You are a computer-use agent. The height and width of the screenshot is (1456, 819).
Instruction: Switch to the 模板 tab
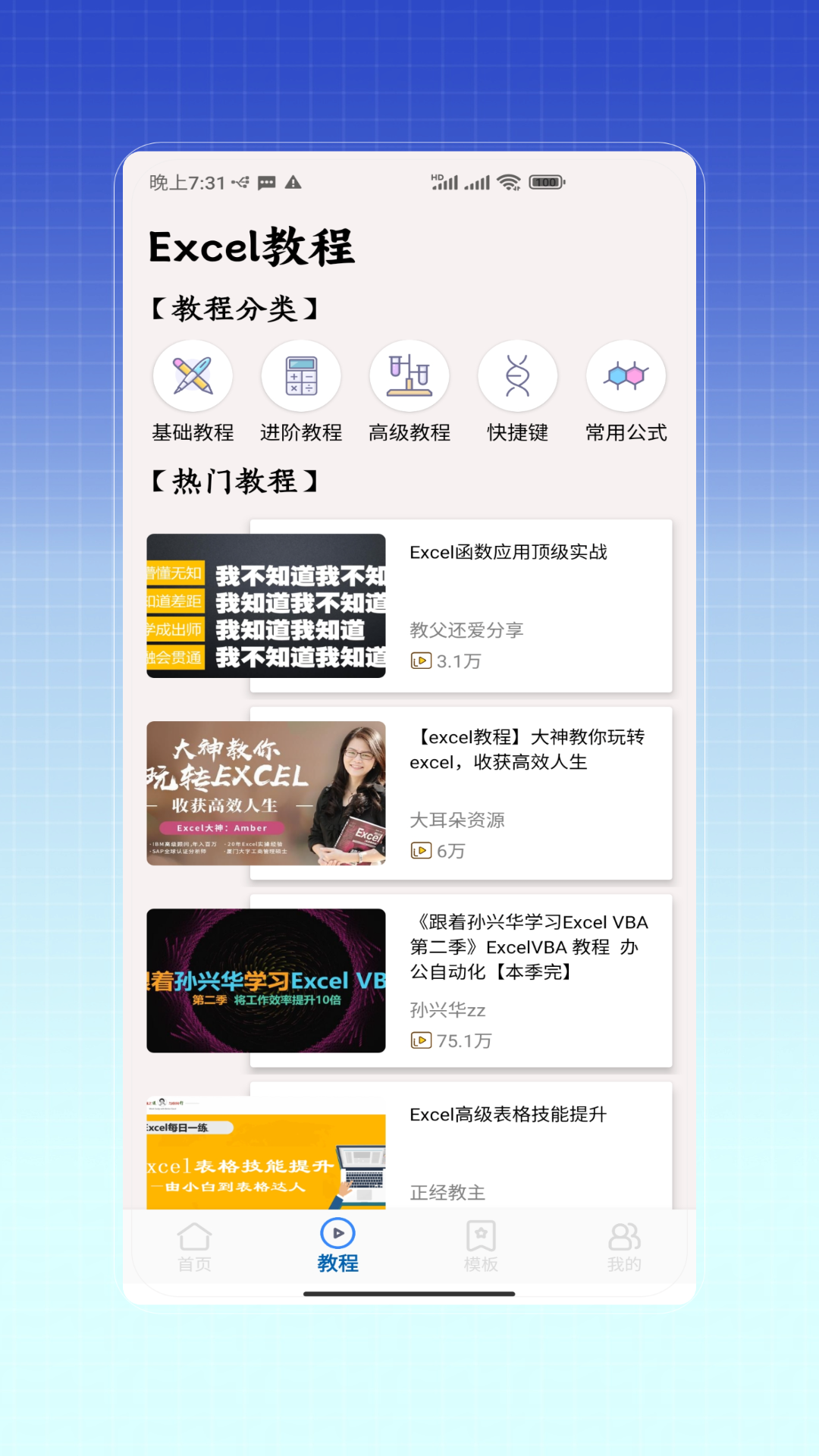481,1246
